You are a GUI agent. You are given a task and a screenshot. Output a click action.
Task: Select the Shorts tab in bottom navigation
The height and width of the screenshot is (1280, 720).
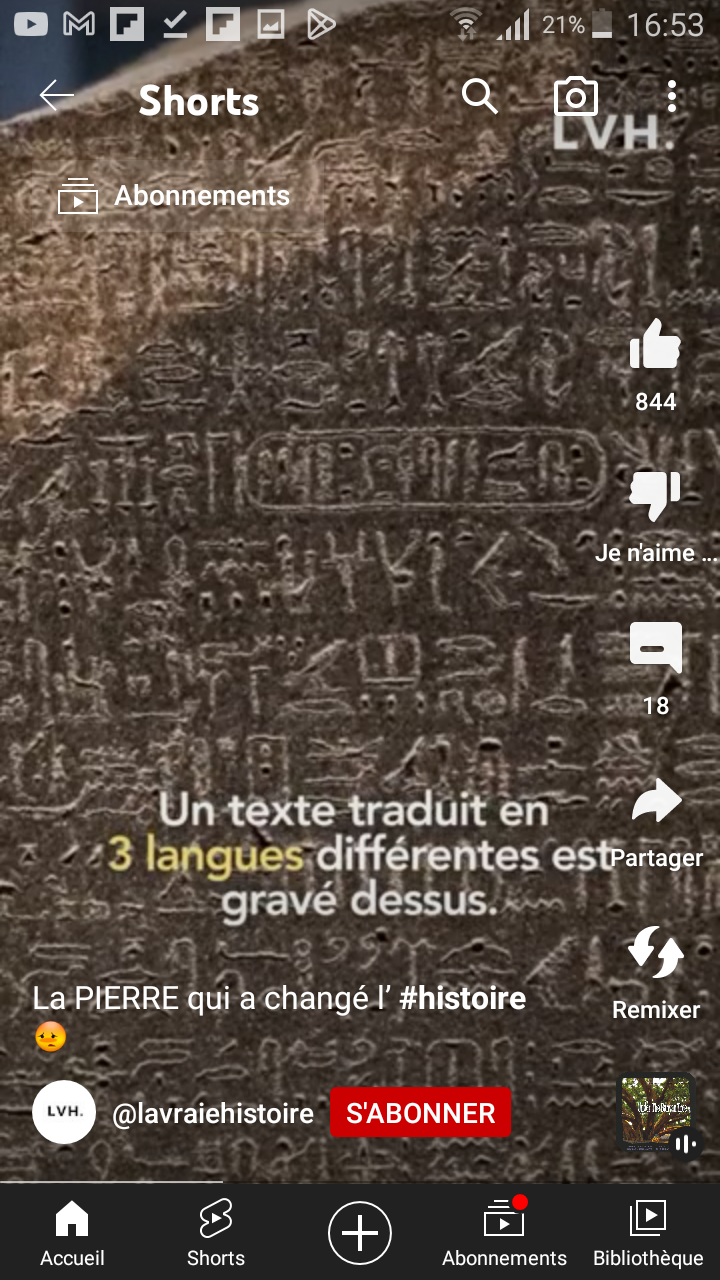pyautogui.click(x=216, y=1234)
